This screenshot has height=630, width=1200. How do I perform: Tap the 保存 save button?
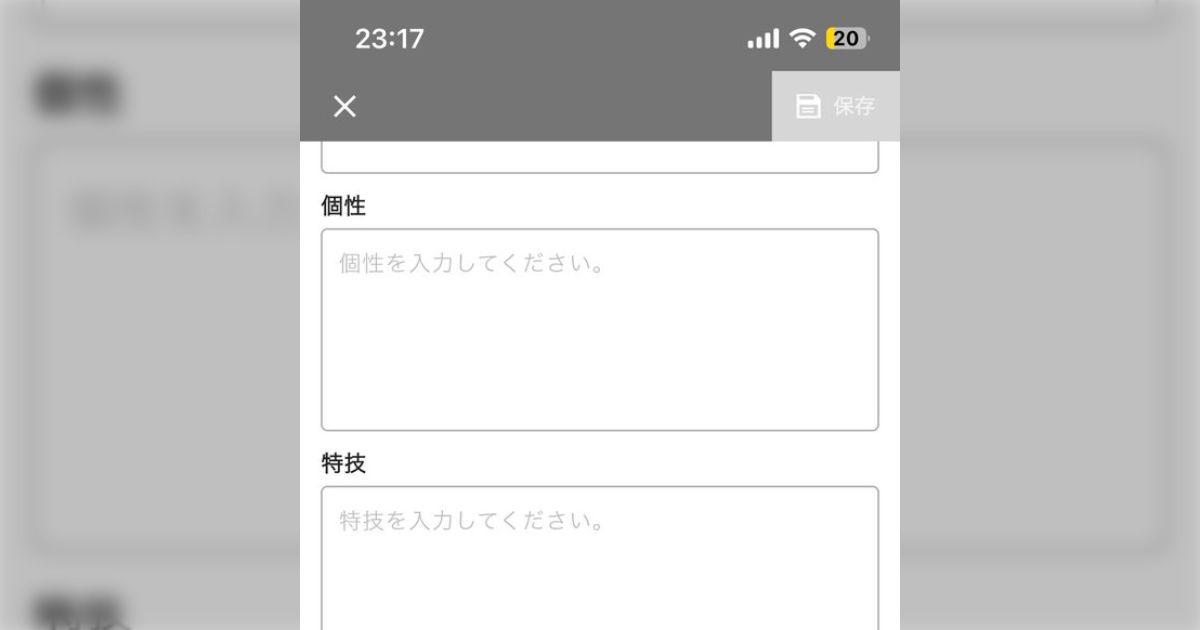[836, 106]
